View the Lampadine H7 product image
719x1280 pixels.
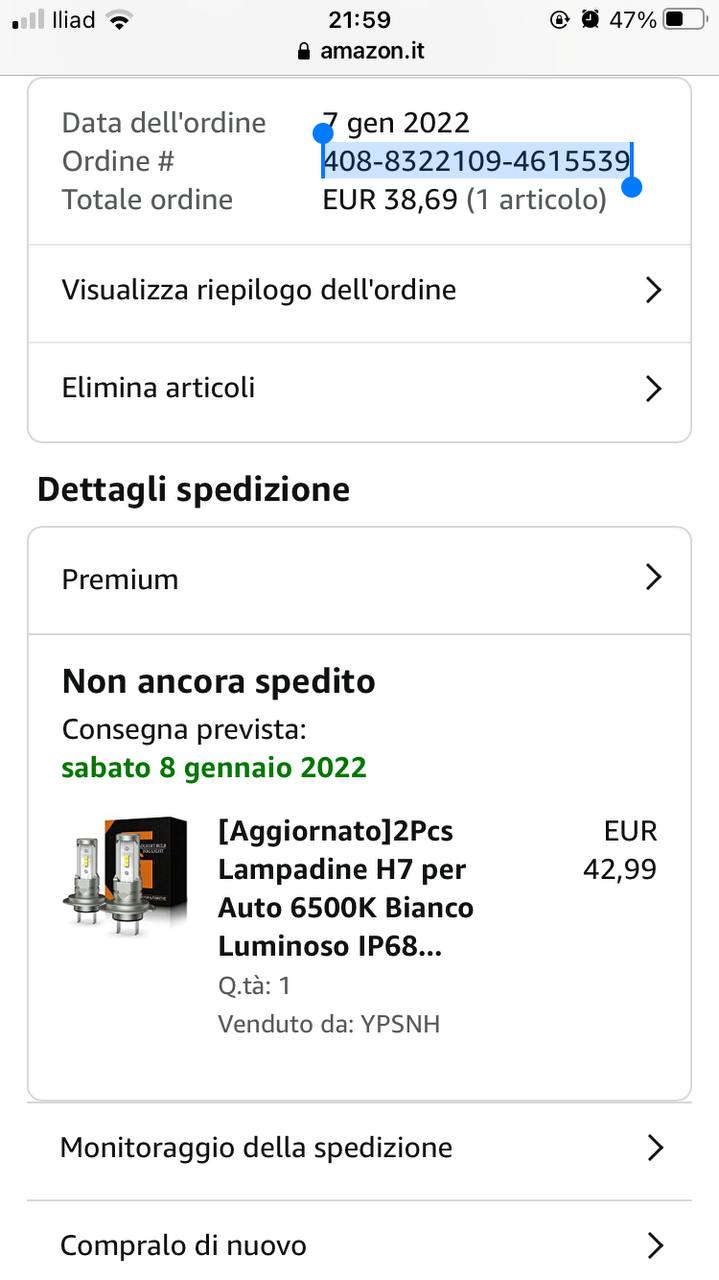pos(125,877)
